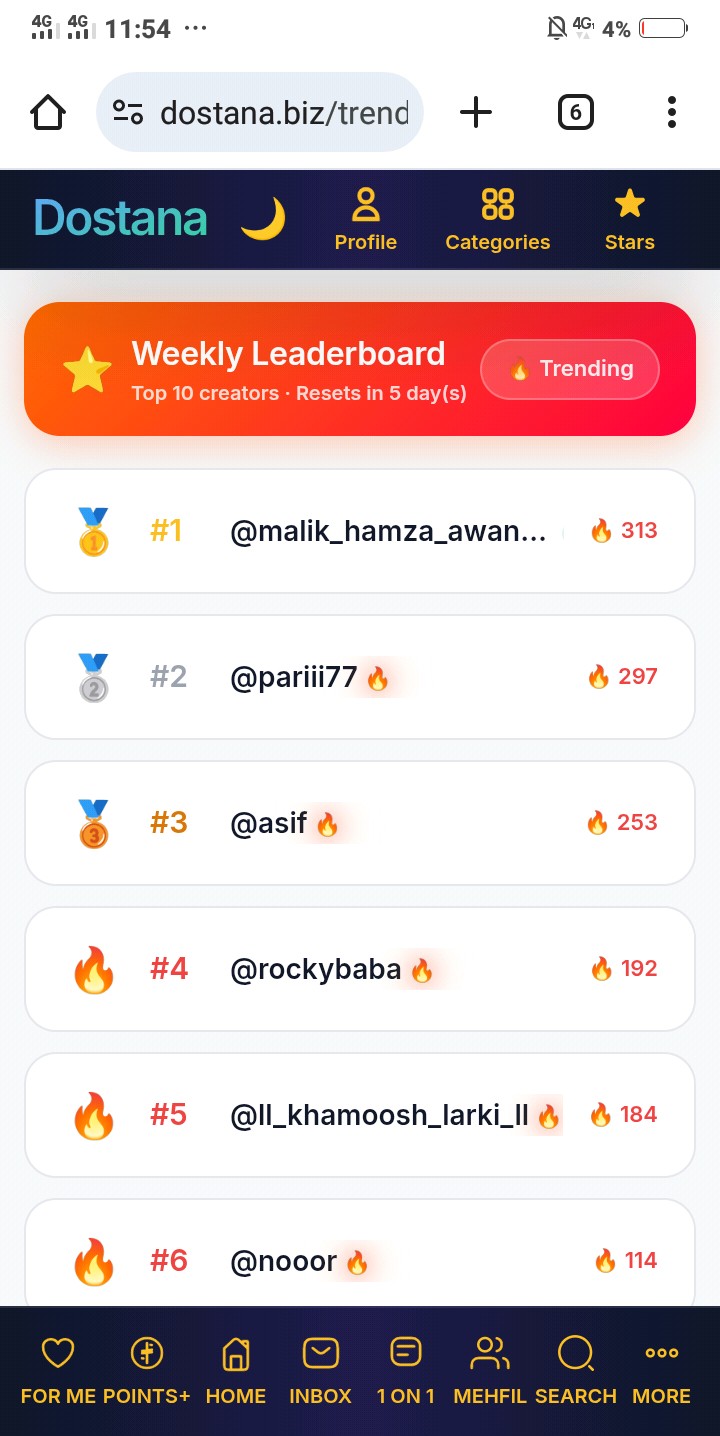View @asif ranked number 3
Viewport: 720px width, 1436px height.
point(360,823)
